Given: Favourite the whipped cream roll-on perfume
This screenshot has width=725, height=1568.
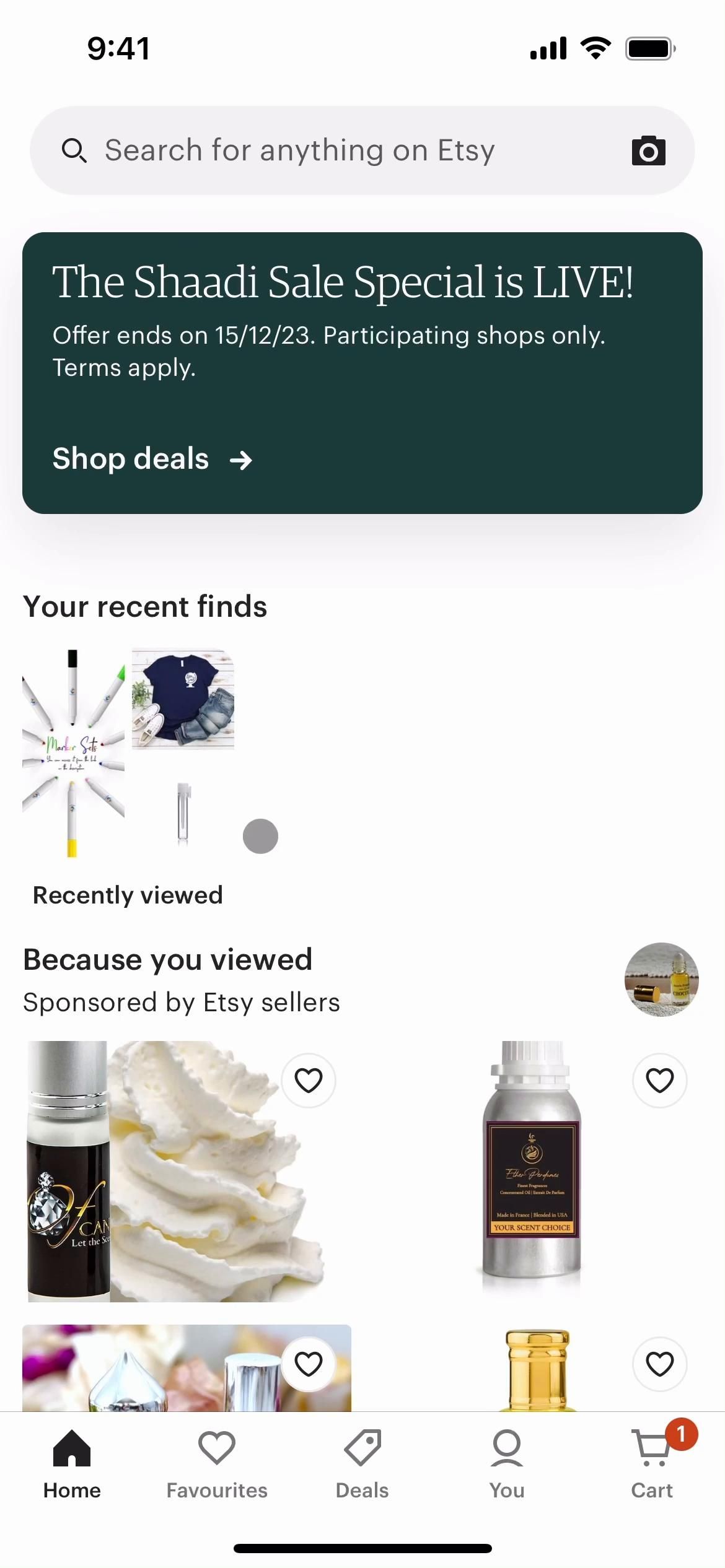Looking at the screenshot, I should point(309,1081).
